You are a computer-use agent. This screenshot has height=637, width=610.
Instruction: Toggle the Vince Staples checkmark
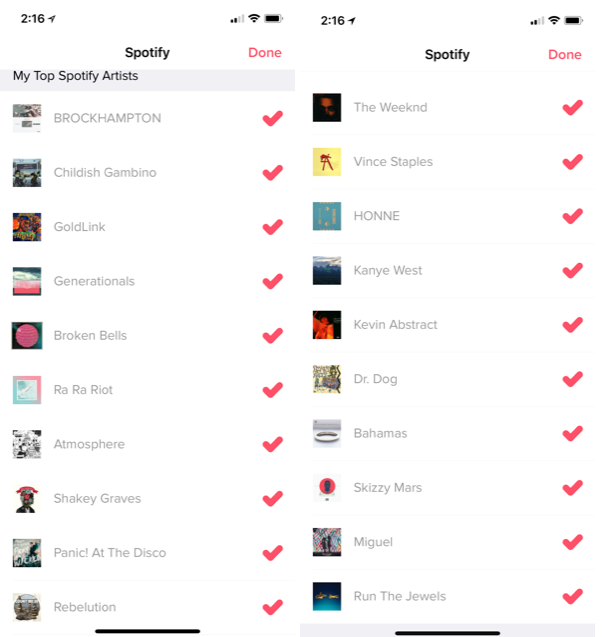pyautogui.click(x=572, y=161)
